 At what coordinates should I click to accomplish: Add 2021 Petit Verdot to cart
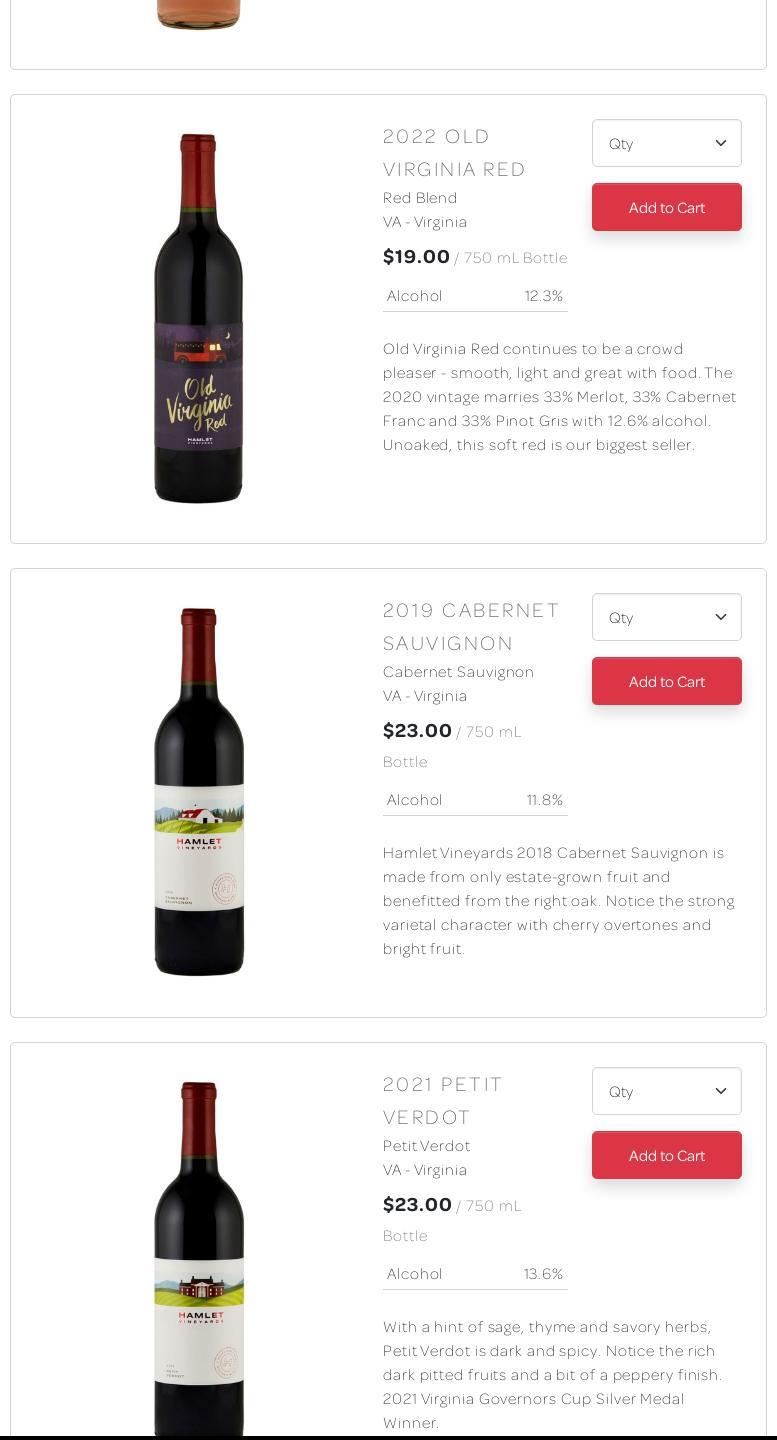(667, 1155)
